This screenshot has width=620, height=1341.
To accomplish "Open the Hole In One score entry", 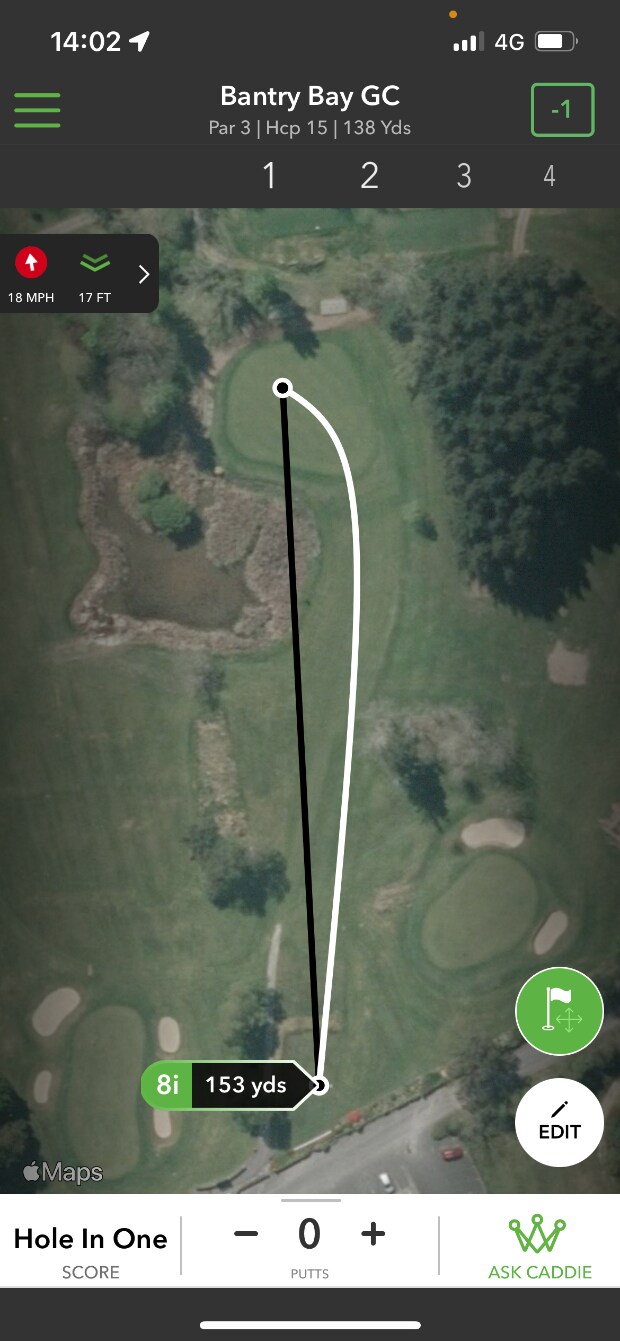I will (x=90, y=1248).
